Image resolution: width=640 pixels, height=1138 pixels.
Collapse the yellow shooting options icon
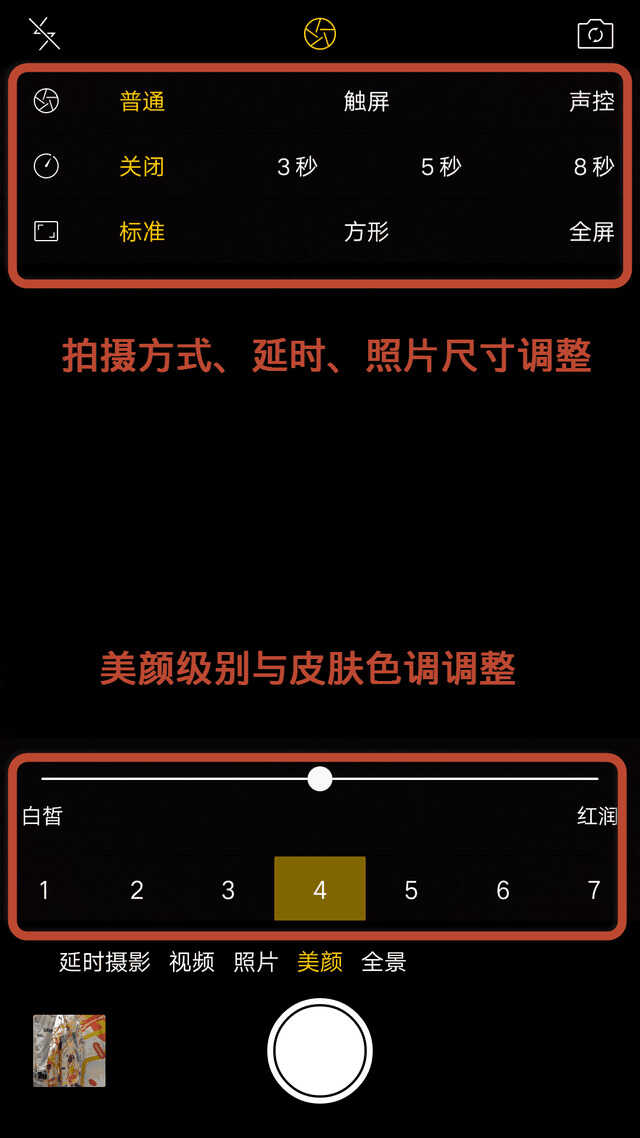click(320, 34)
